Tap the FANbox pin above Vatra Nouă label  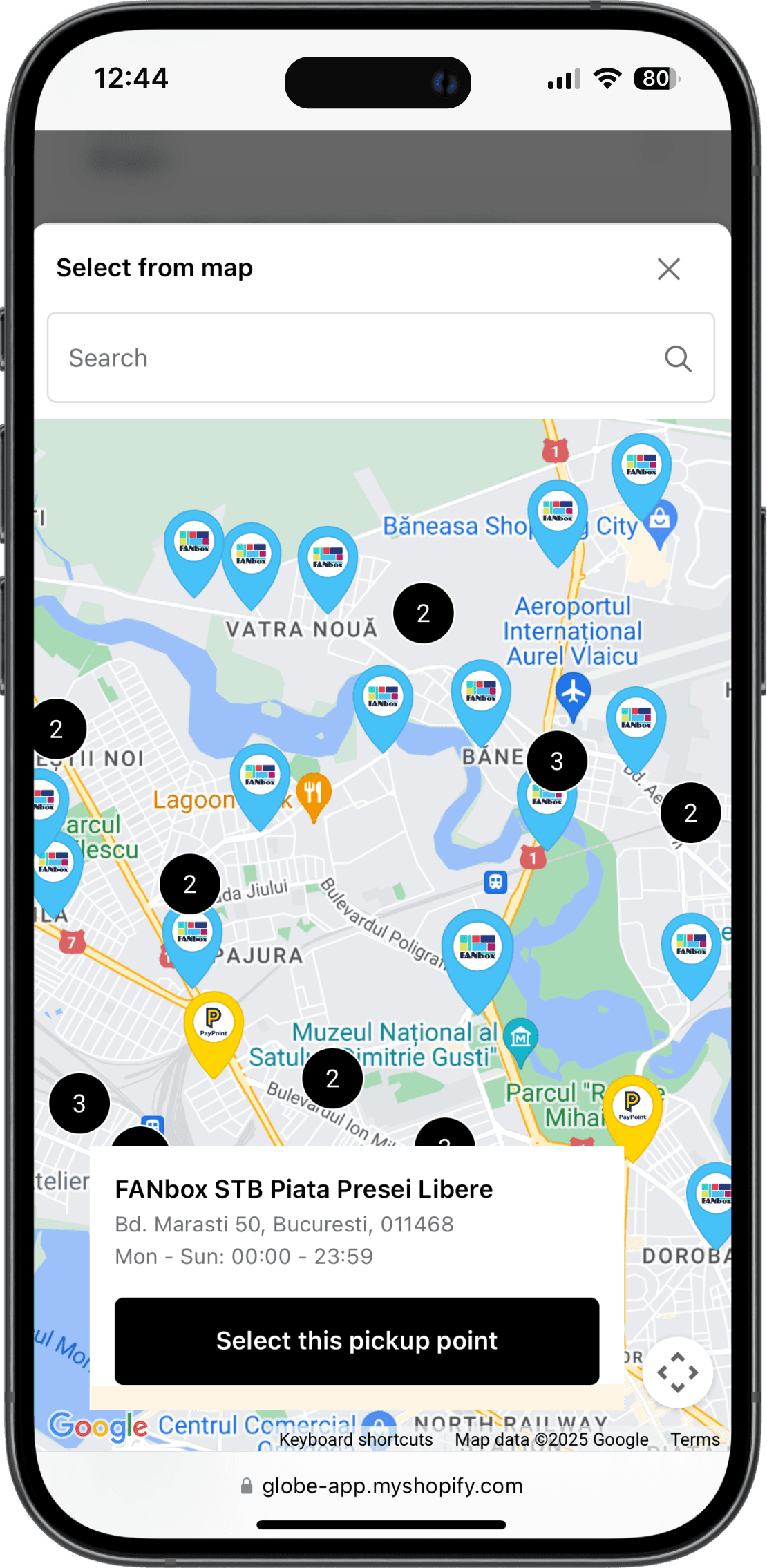(x=328, y=558)
